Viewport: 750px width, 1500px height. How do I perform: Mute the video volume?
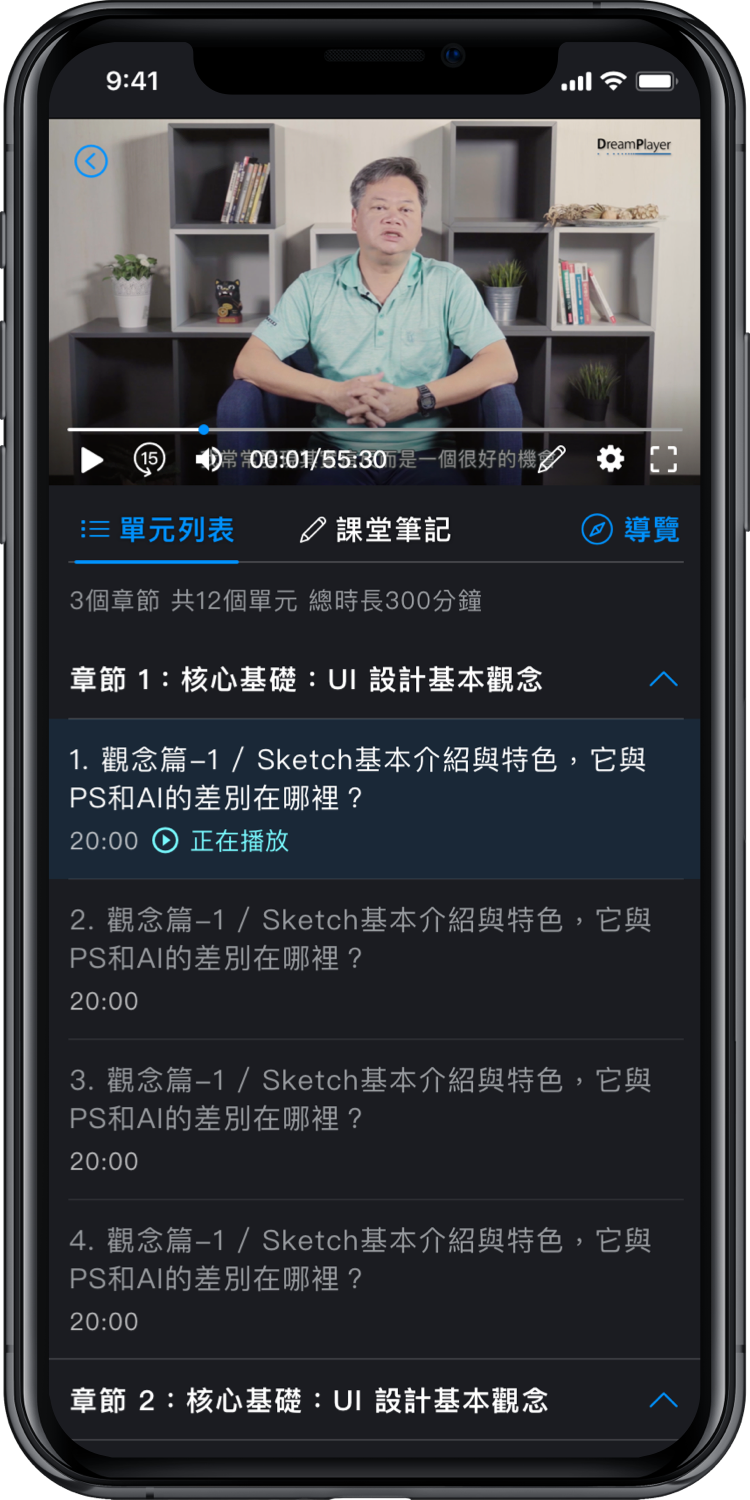tap(208, 460)
